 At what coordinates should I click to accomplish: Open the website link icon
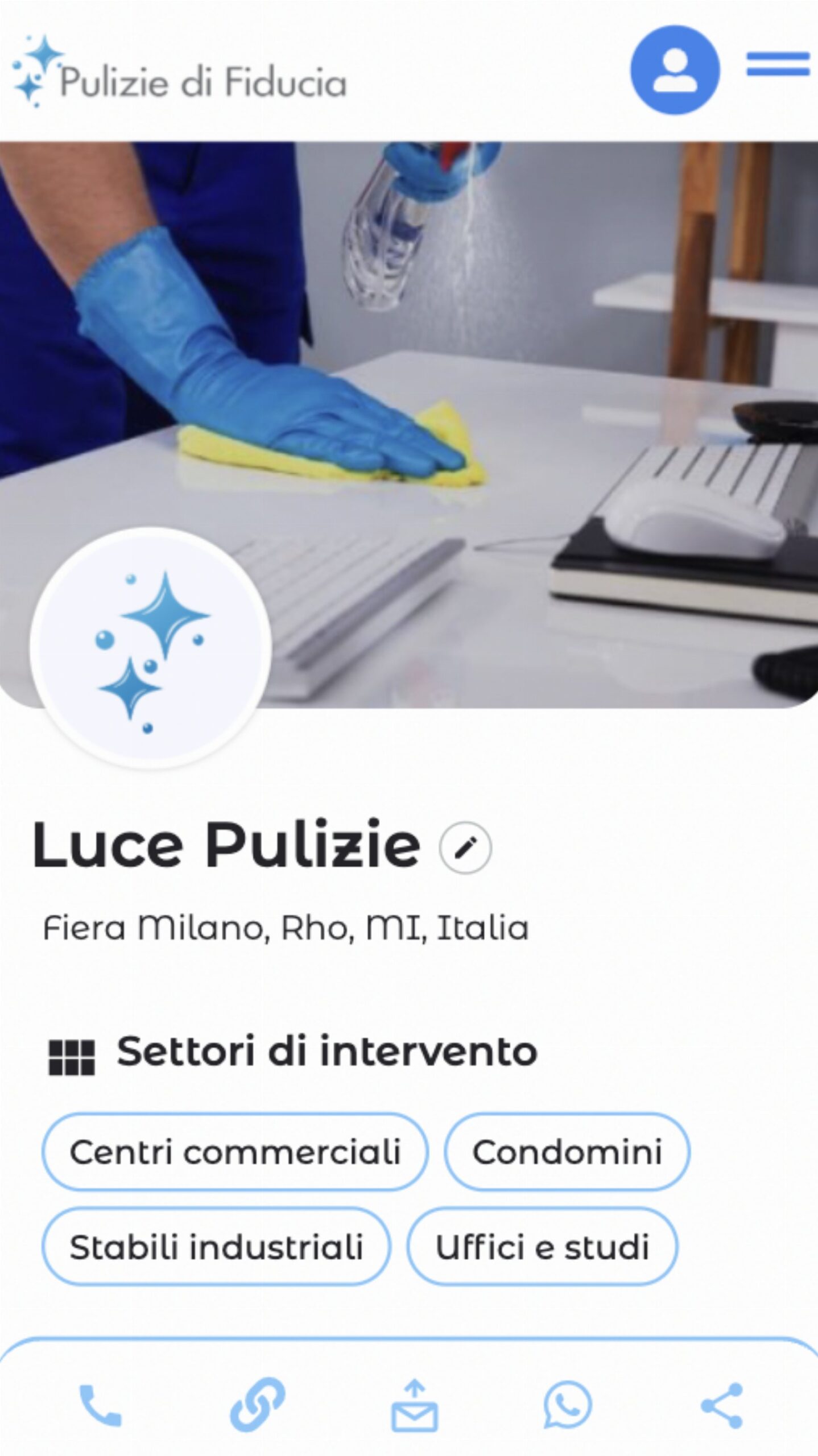coord(257,1405)
